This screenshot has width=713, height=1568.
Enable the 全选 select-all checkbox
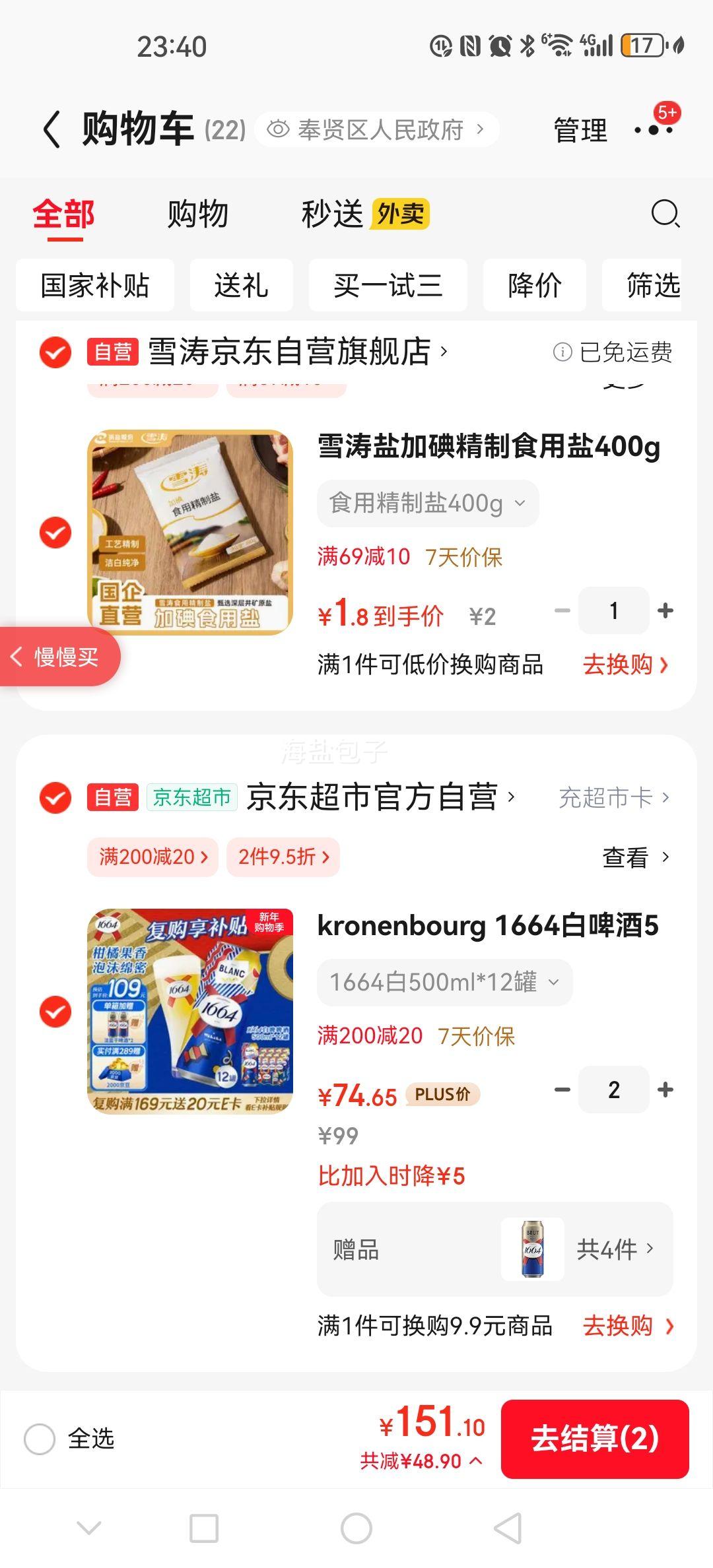click(41, 1440)
